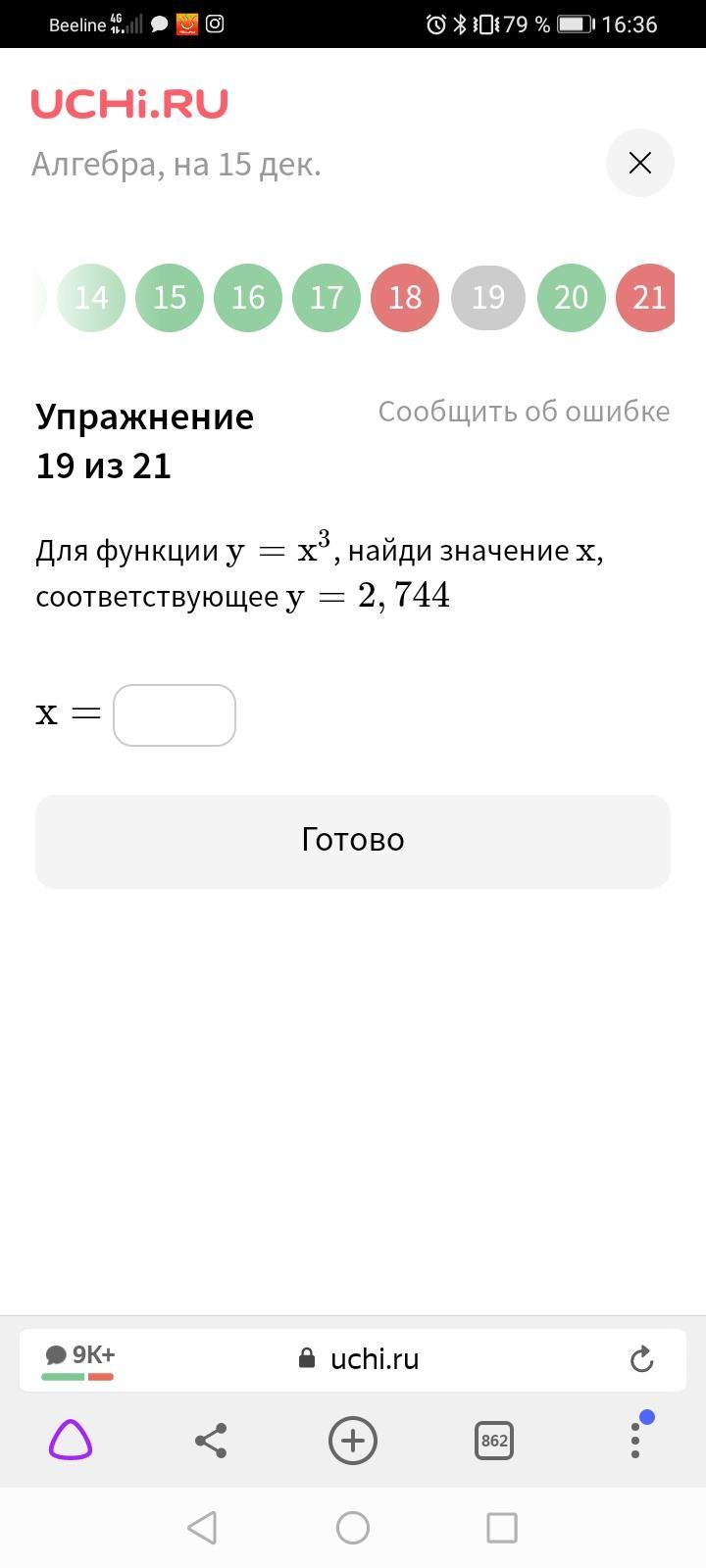Share this page
The width and height of the screenshot is (706, 1568).
(x=211, y=1441)
